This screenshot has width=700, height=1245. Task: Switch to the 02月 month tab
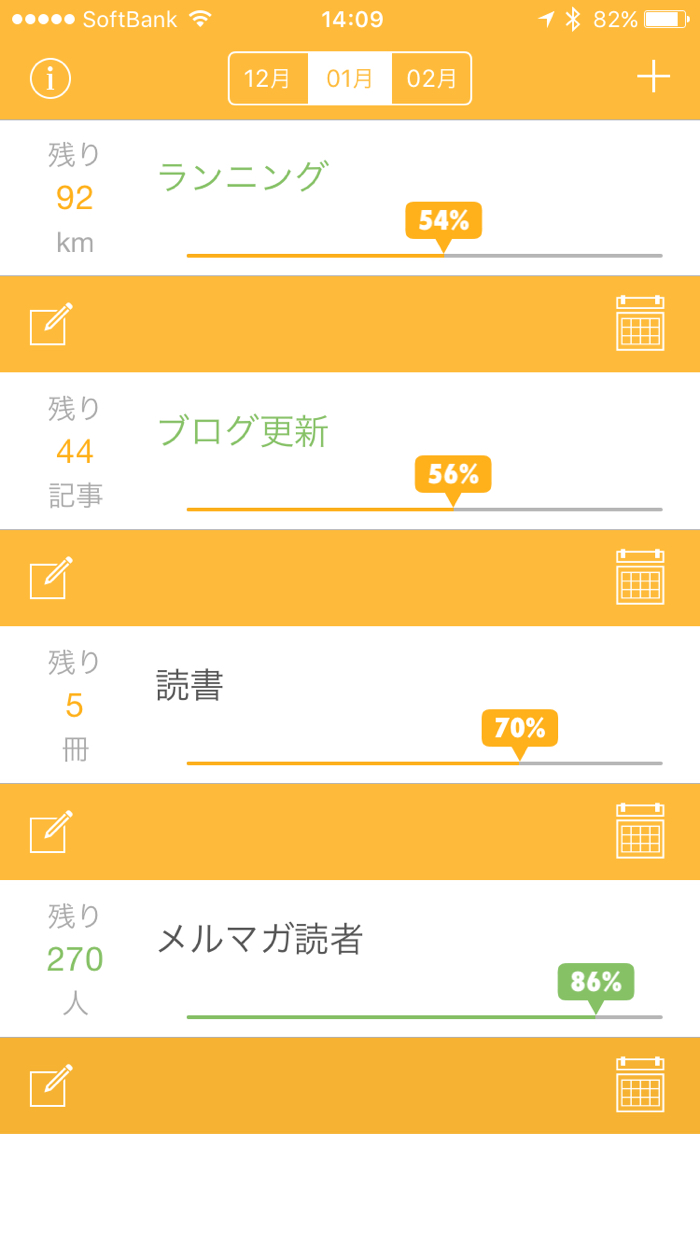[432, 78]
